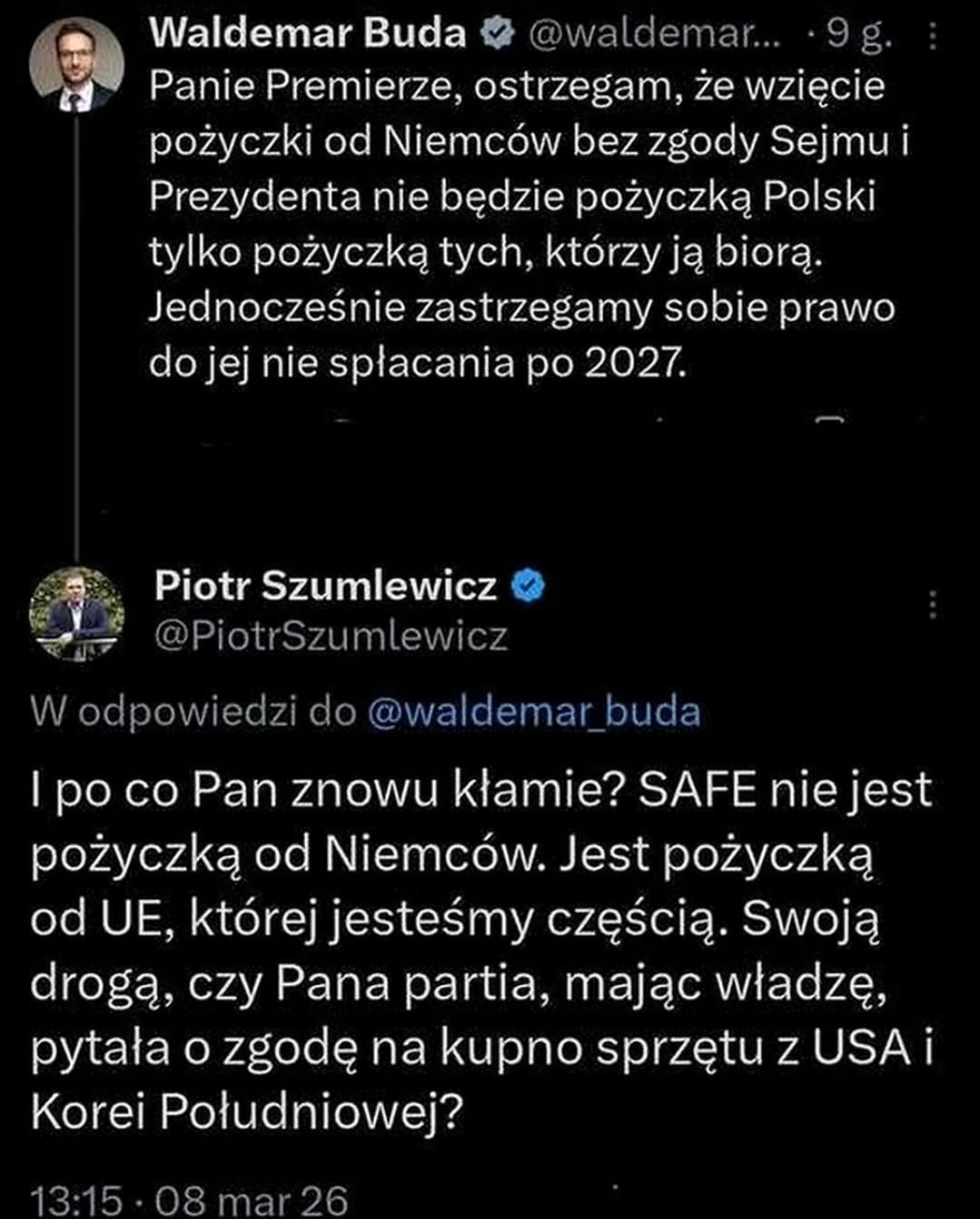Image resolution: width=980 pixels, height=1219 pixels.
Task: Open Piotr Szumlewicz's profile avatar
Action: 76,614
